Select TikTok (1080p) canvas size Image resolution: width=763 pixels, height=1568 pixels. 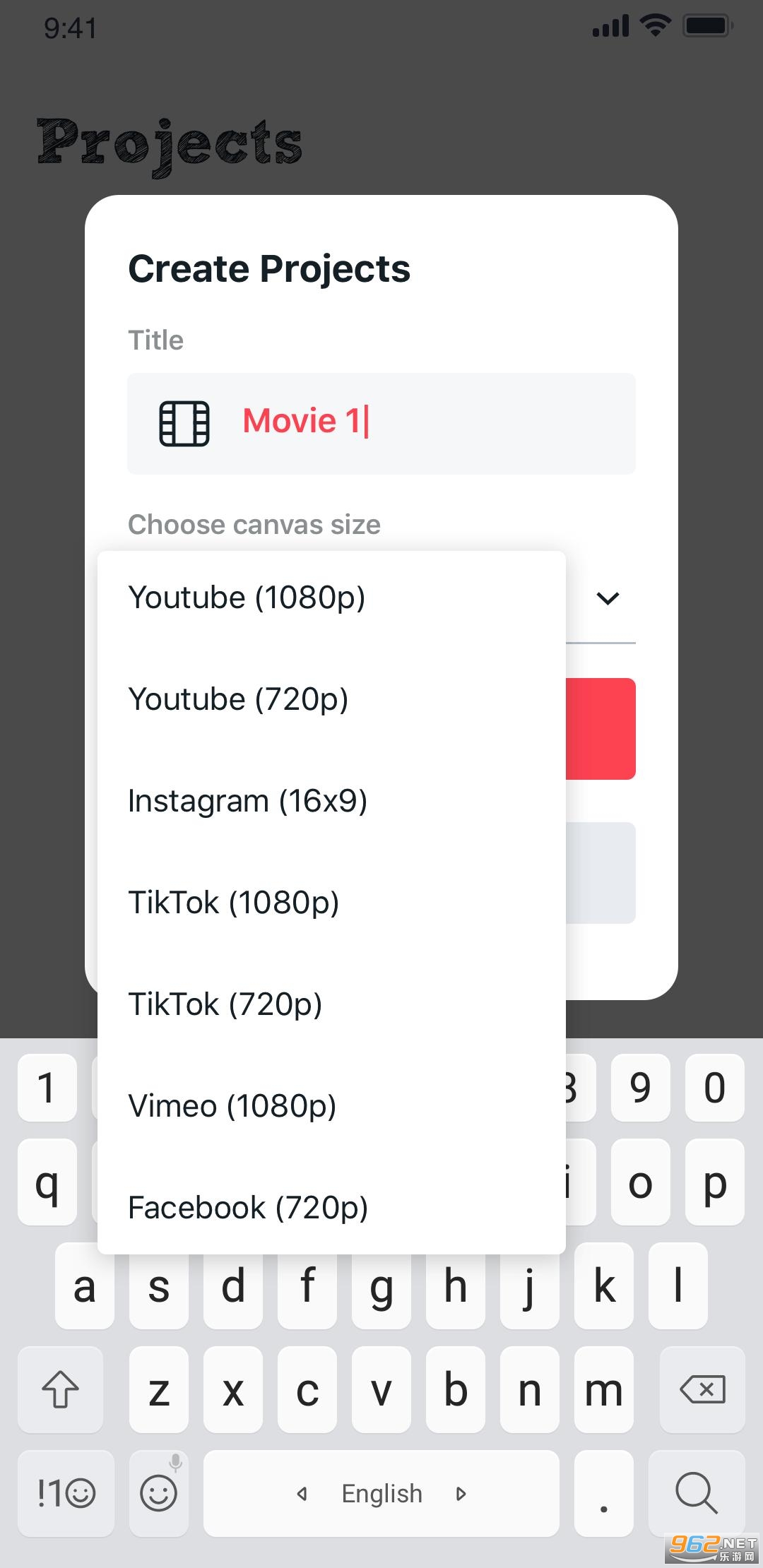pos(331,903)
